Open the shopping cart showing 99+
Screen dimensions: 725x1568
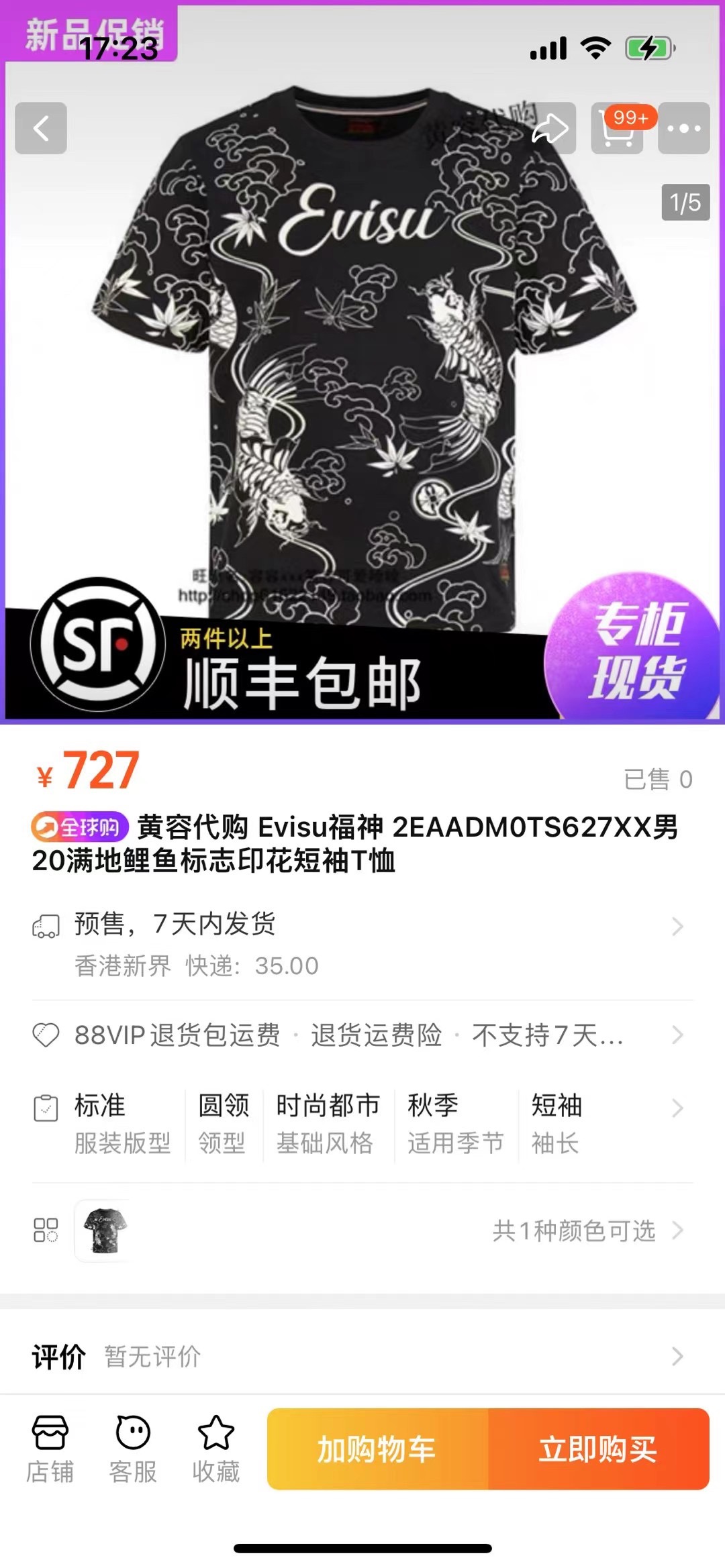618,128
